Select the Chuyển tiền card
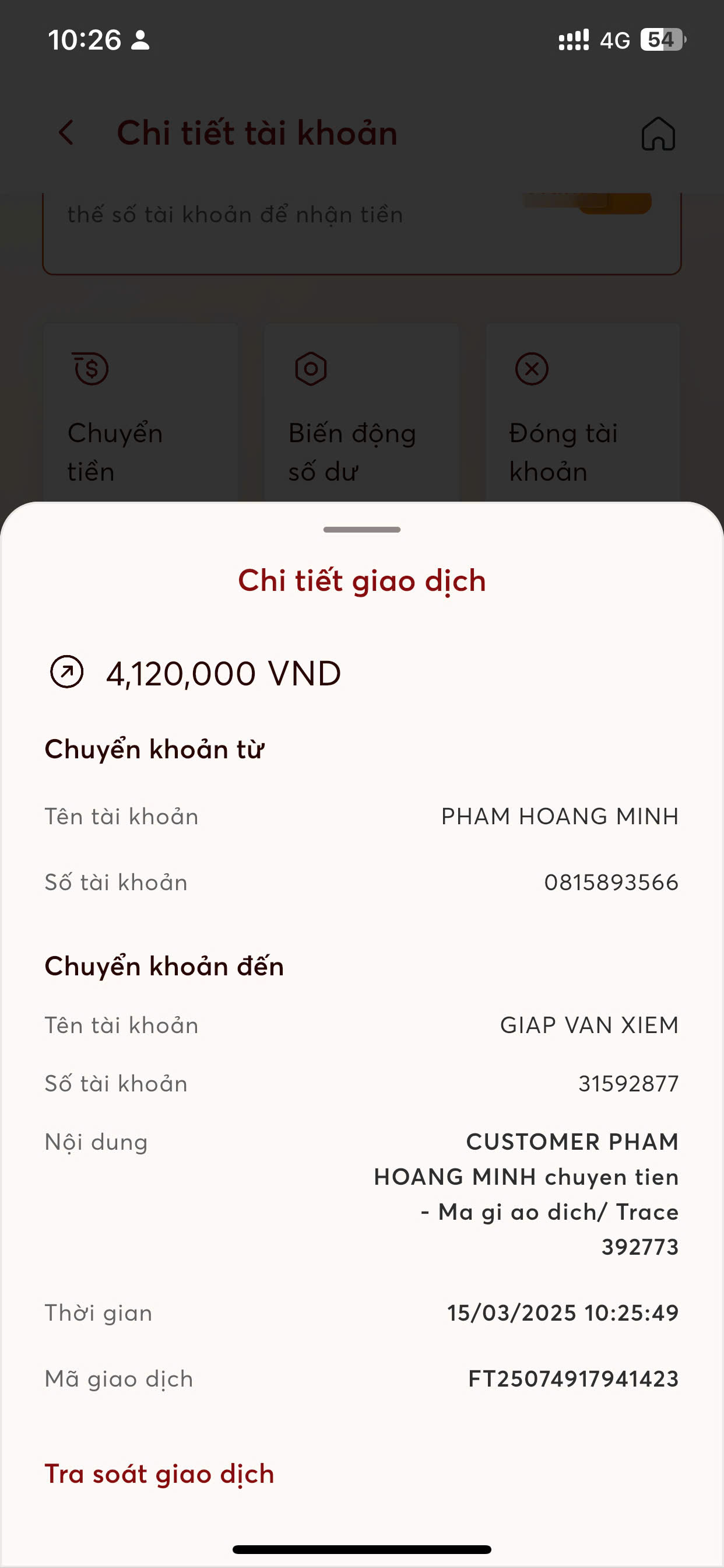 point(140,414)
